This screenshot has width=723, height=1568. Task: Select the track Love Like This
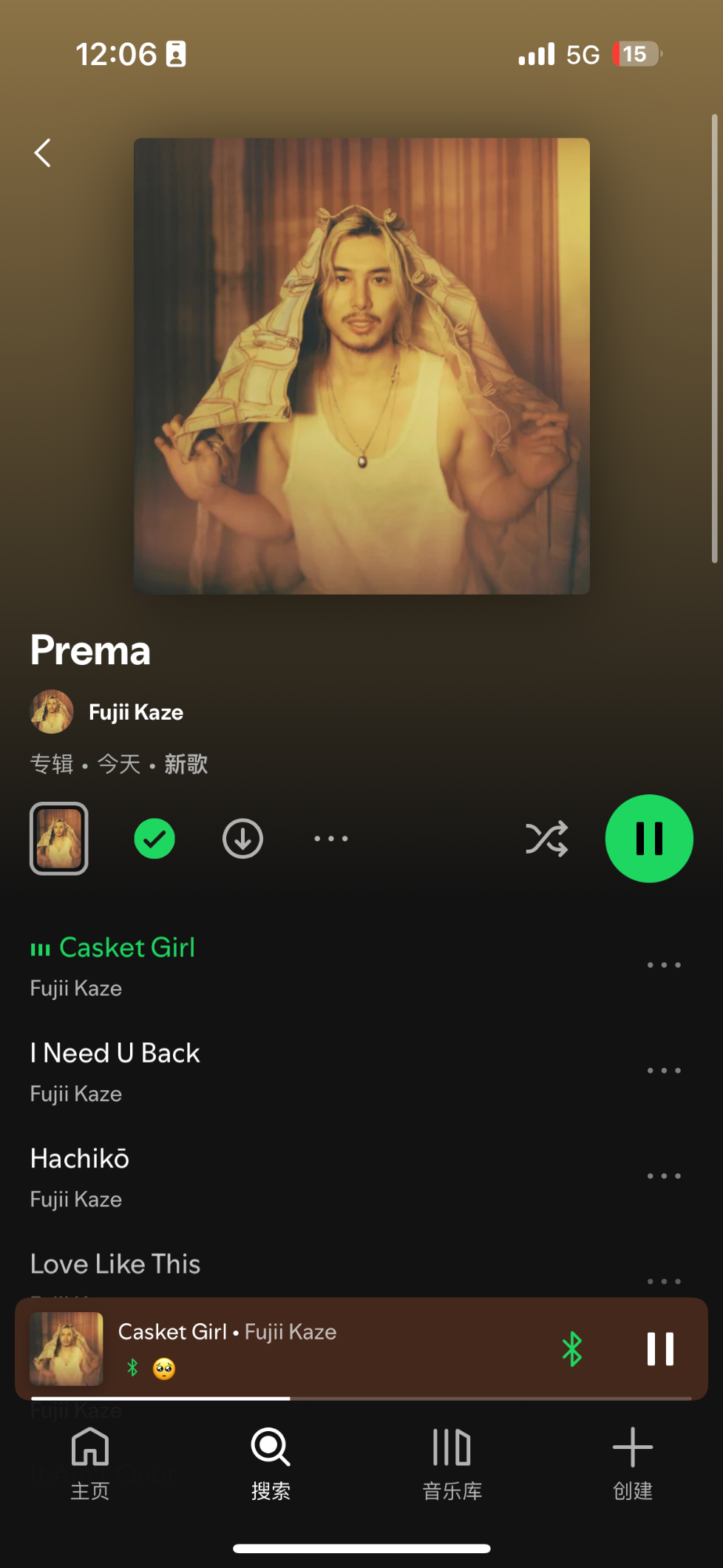(115, 1264)
